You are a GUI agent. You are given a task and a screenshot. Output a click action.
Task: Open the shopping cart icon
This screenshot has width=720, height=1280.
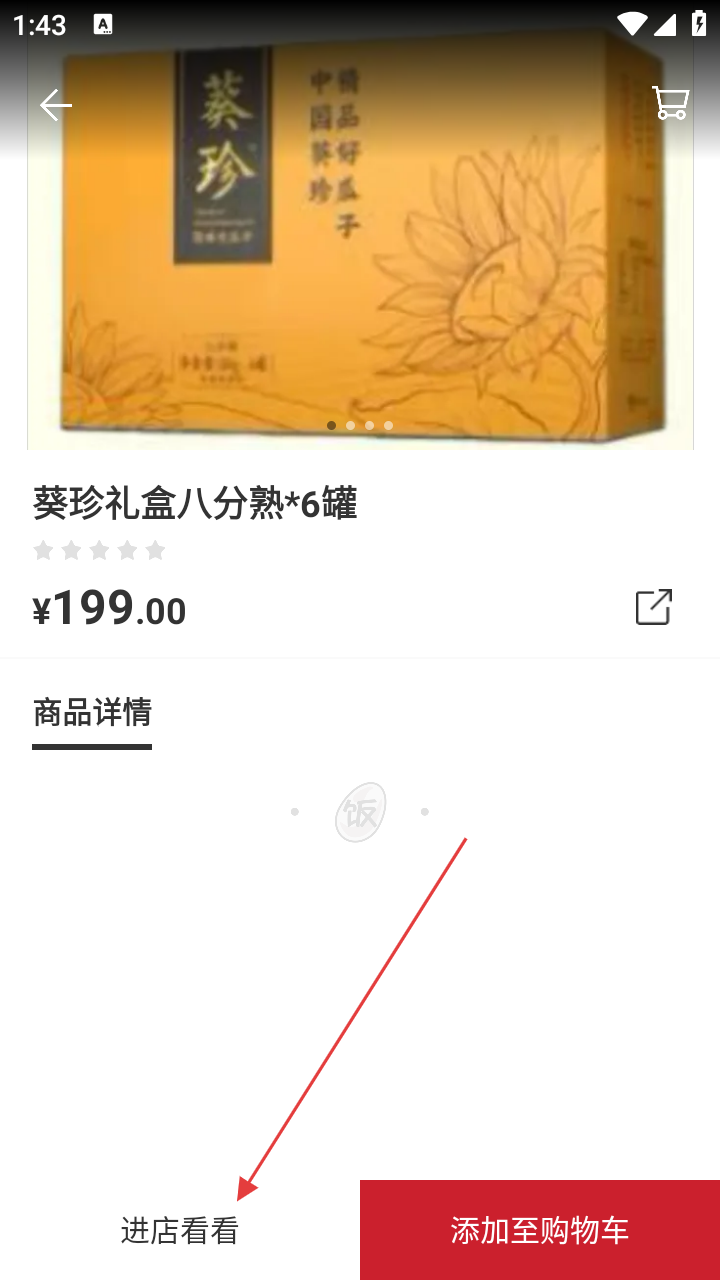pos(670,102)
